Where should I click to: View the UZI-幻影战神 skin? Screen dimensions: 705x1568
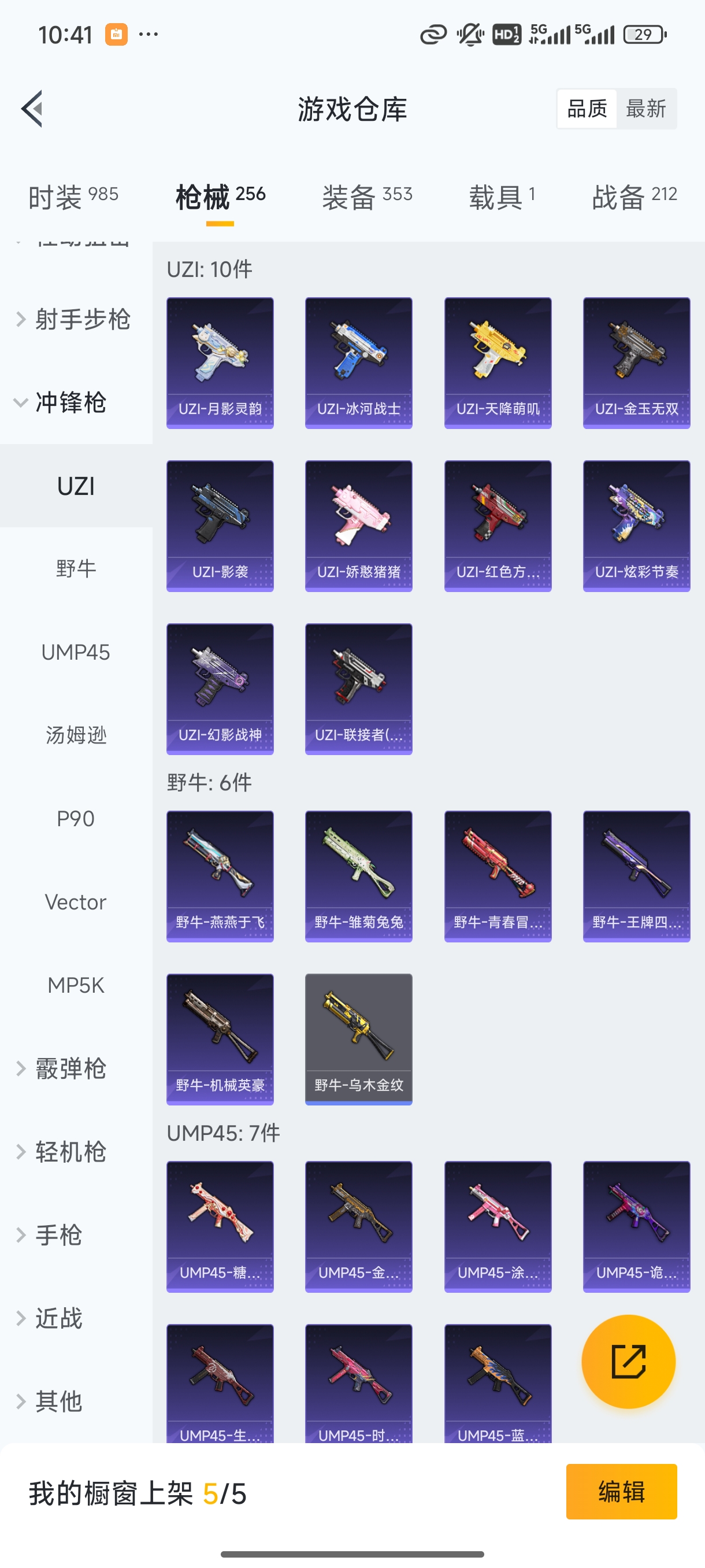coord(220,689)
